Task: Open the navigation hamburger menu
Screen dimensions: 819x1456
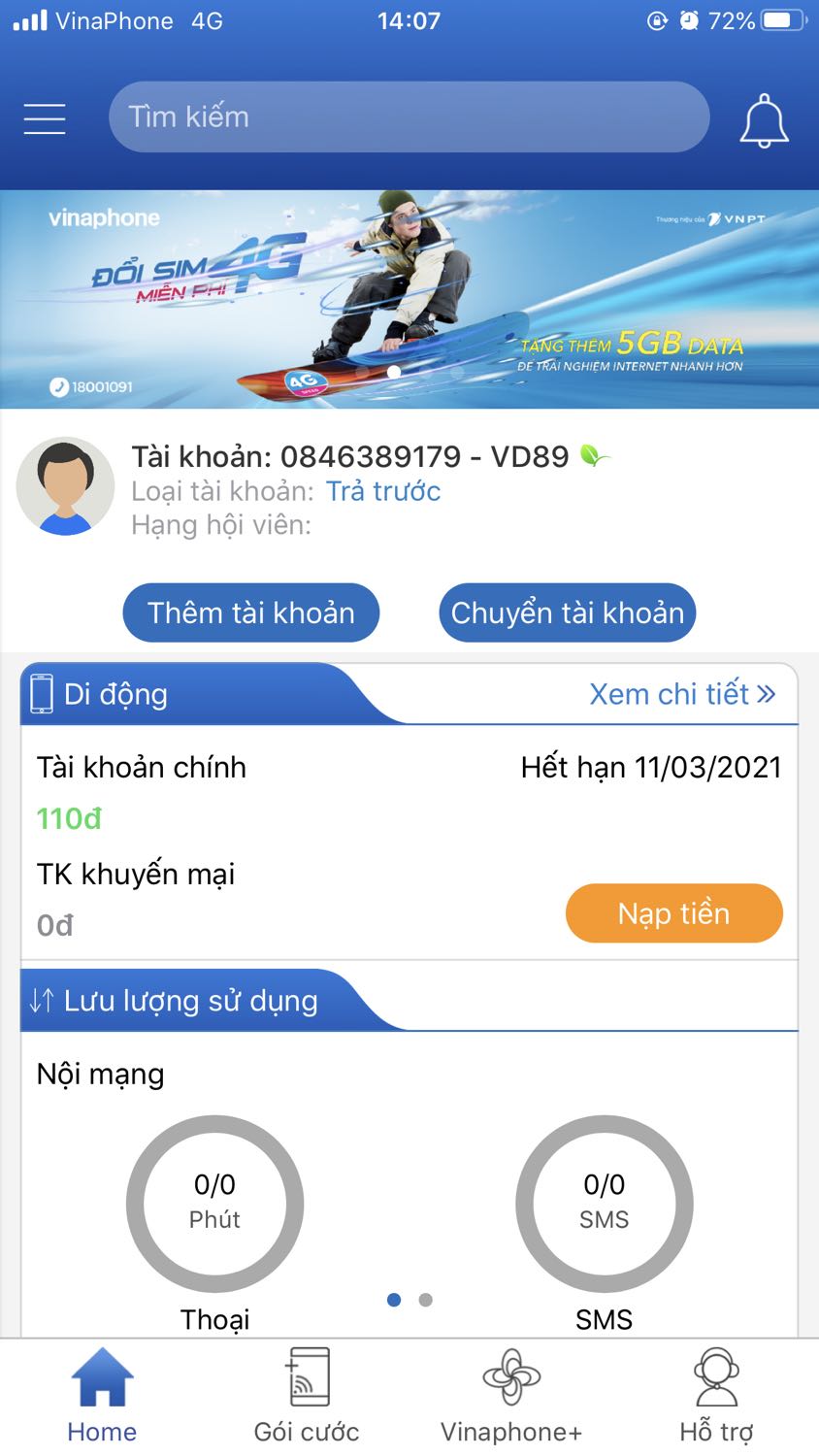Action: pos(44,116)
